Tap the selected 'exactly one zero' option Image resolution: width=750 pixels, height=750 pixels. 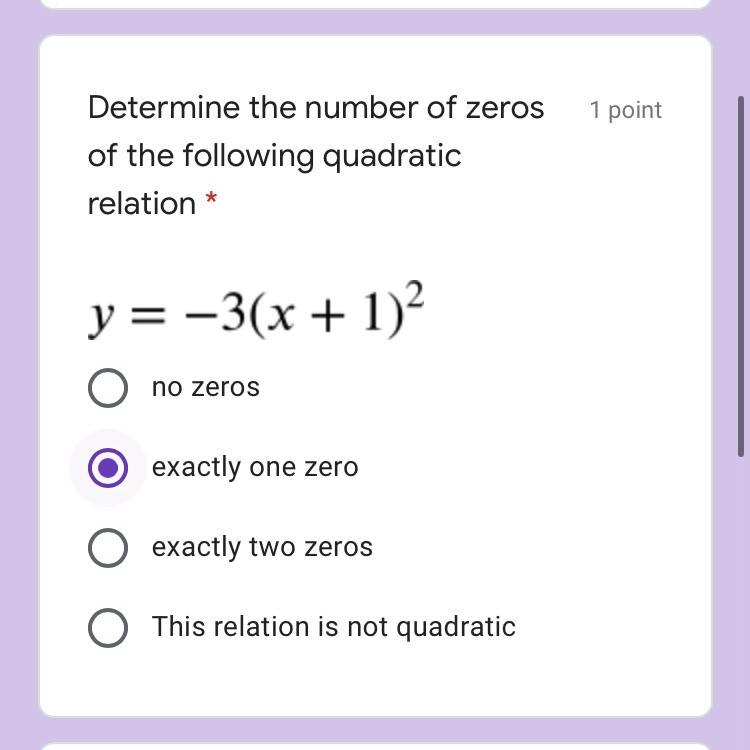pyautogui.click(x=108, y=468)
